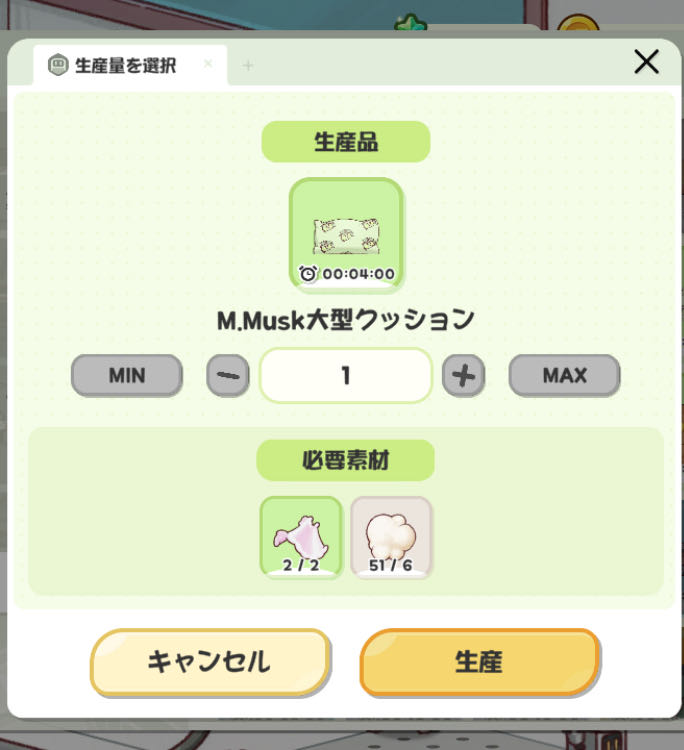Image resolution: width=684 pixels, height=750 pixels.
Task: Close the production quantity dialog
Action: [647, 62]
